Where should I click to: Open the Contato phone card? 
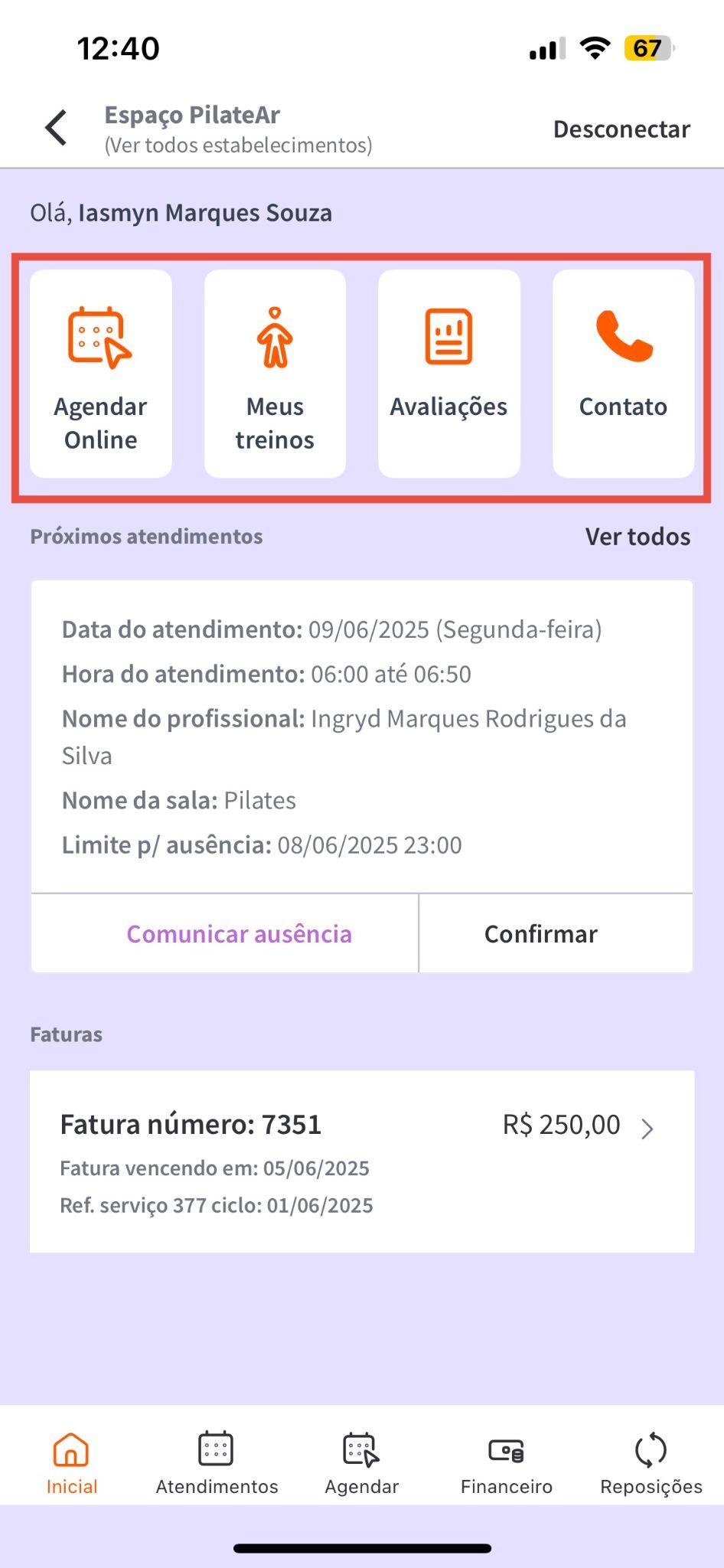(623, 374)
